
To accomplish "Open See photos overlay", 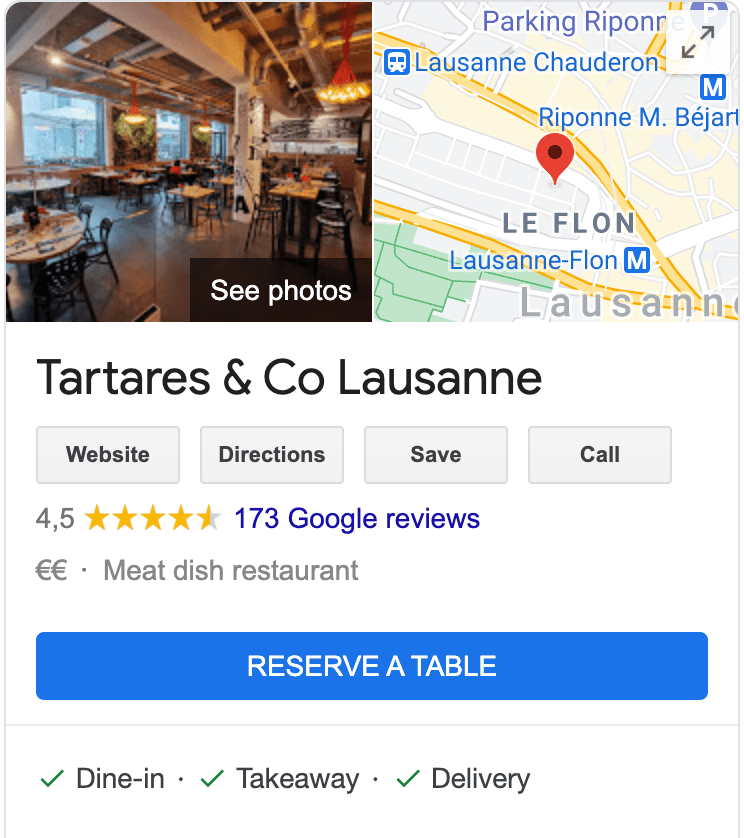I will pos(281,290).
